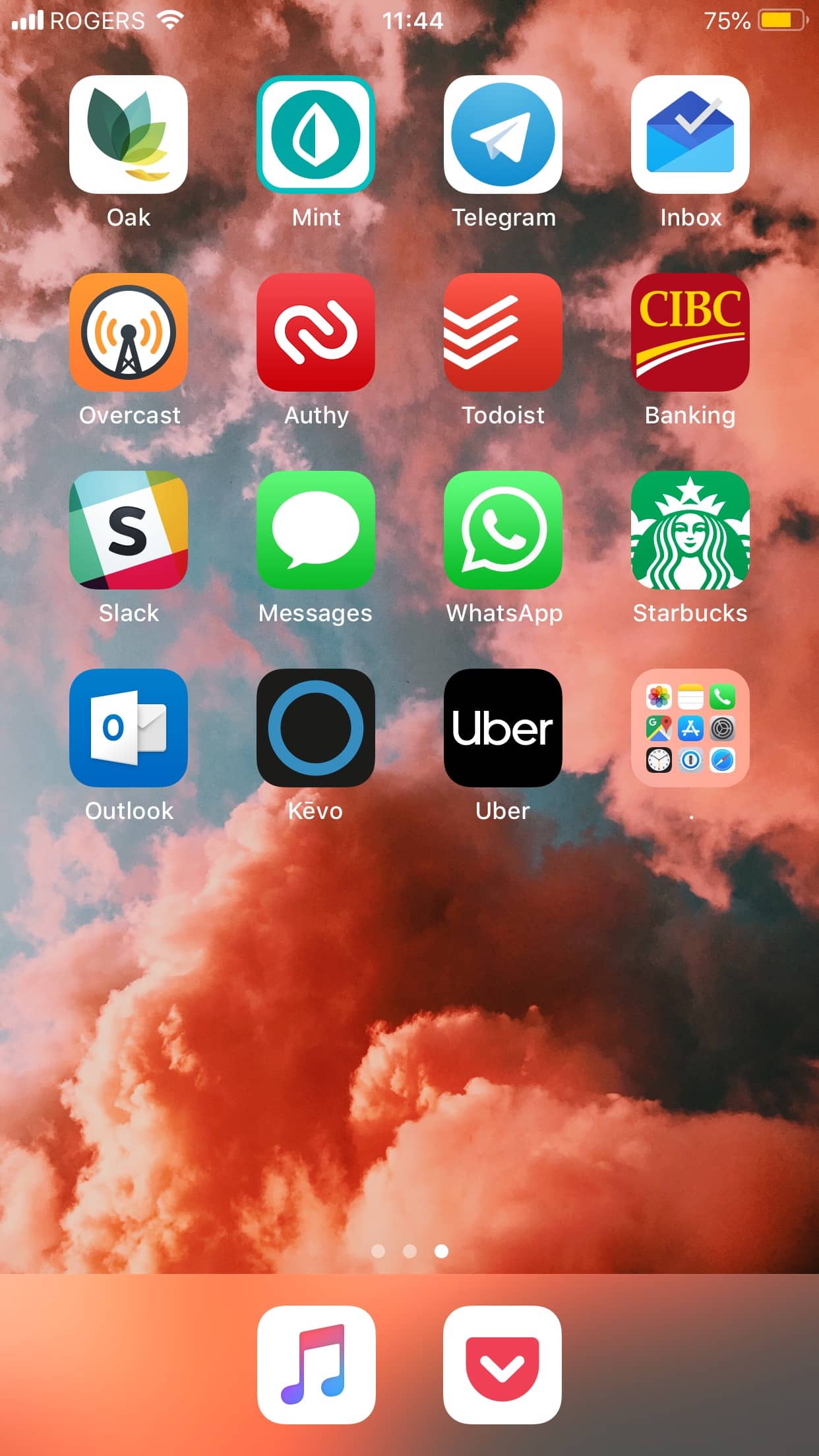The image size is (819, 1456).
Task: Launch the Pocket app in the dock
Action: point(502,1364)
